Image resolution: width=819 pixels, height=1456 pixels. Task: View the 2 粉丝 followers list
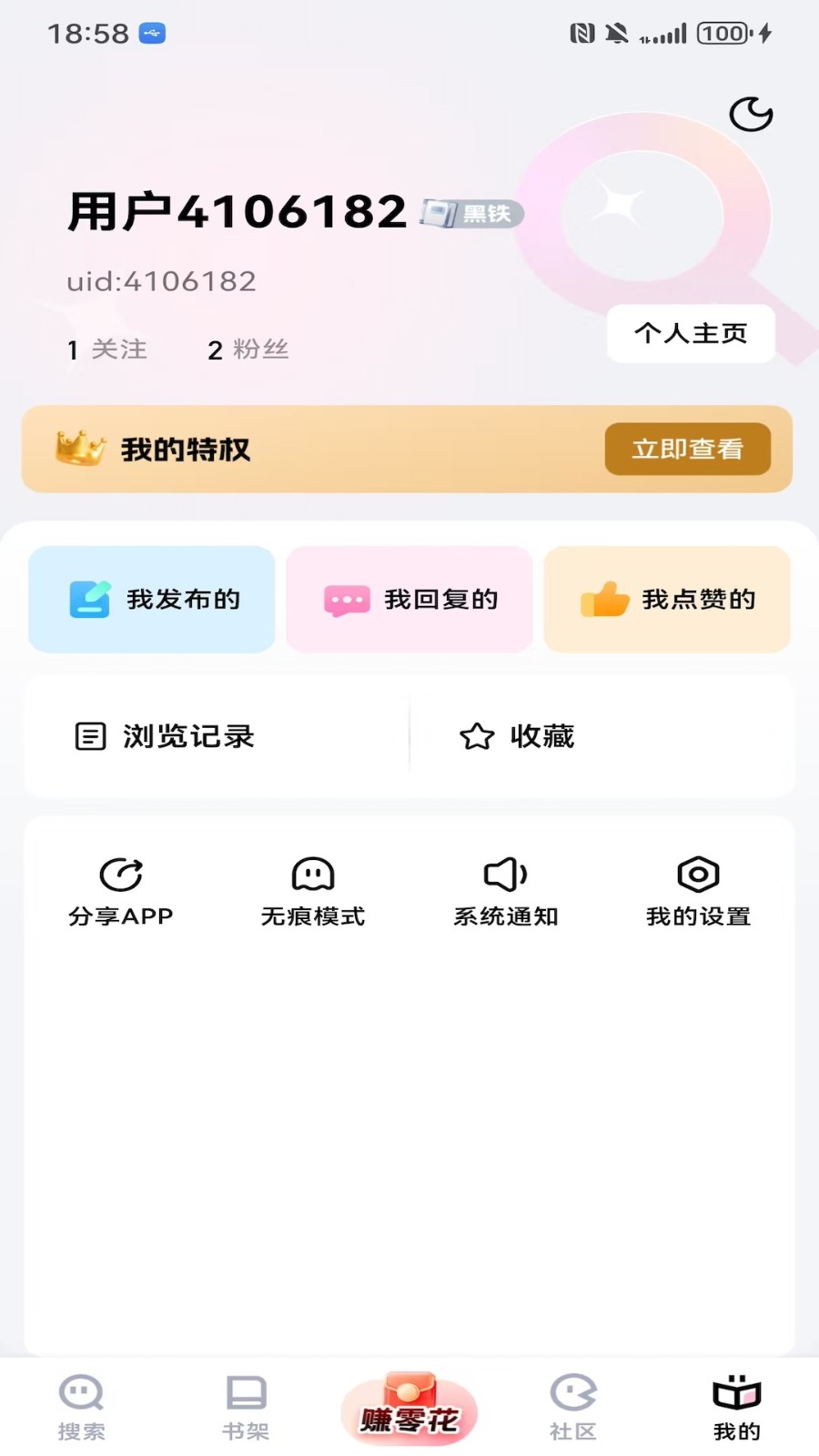[246, 349]
